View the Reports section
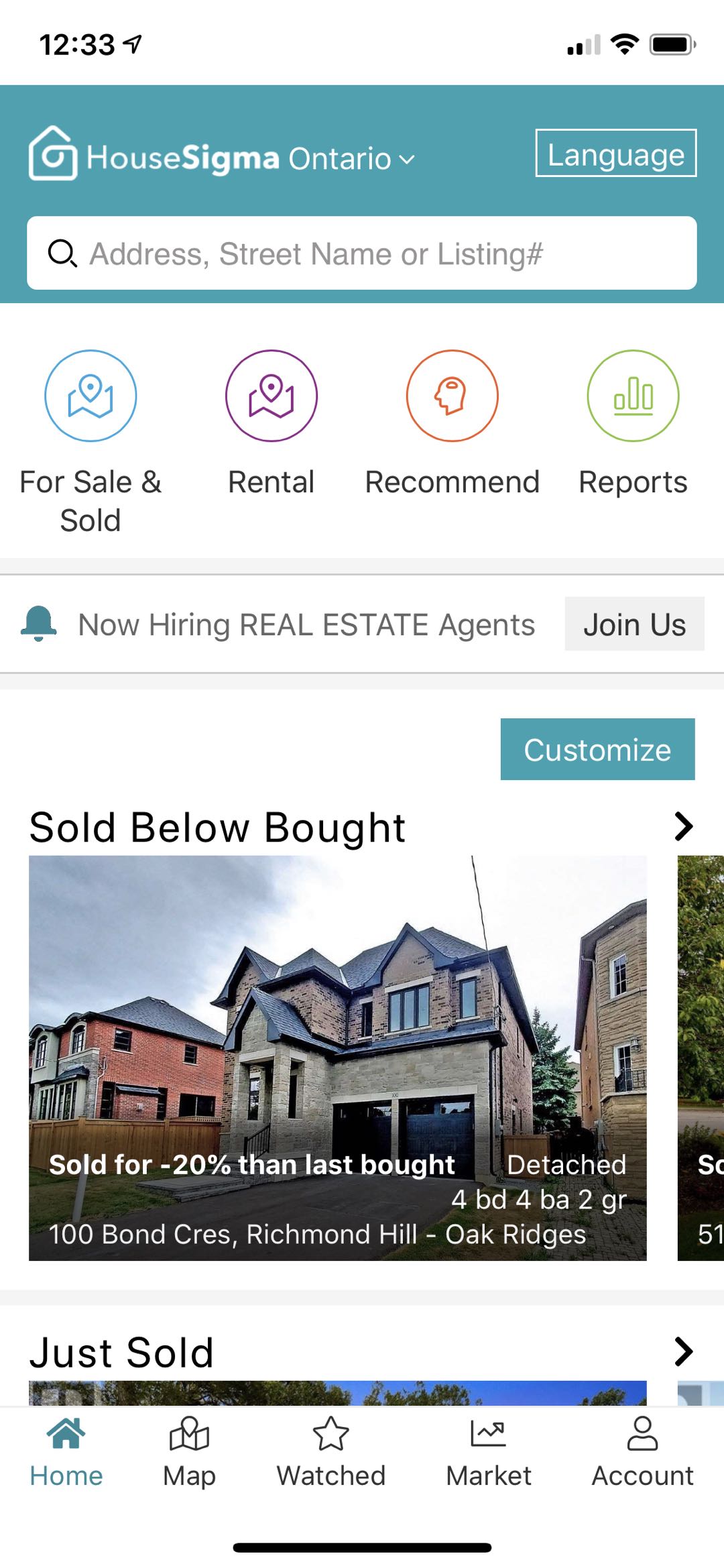The image size is (724, 1568). [x=633, y=396]
